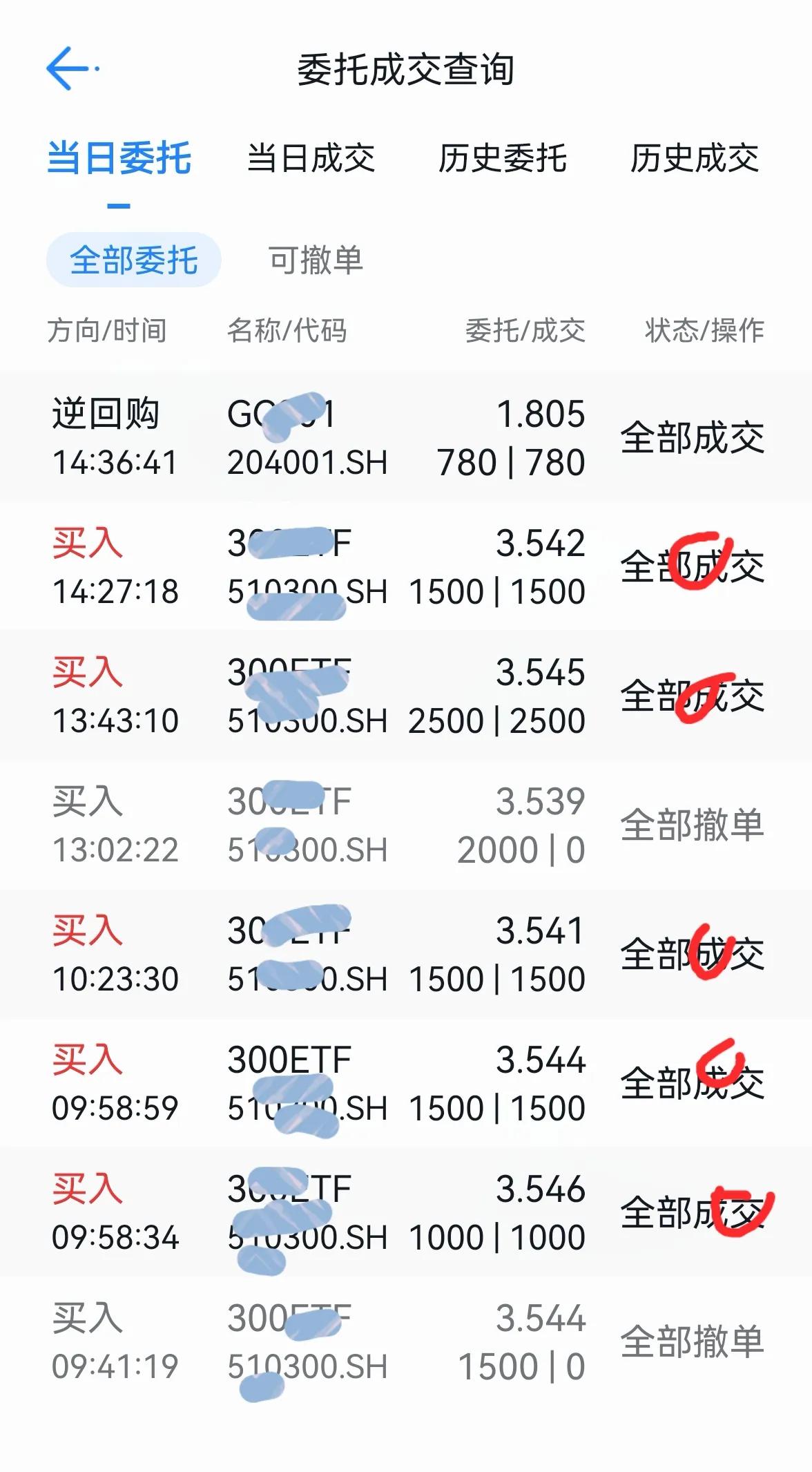Image resolution: width=812 pixels, height=1472 pixels.
Task: Switch to the 历史委托 tab
Action: [503, 158]
